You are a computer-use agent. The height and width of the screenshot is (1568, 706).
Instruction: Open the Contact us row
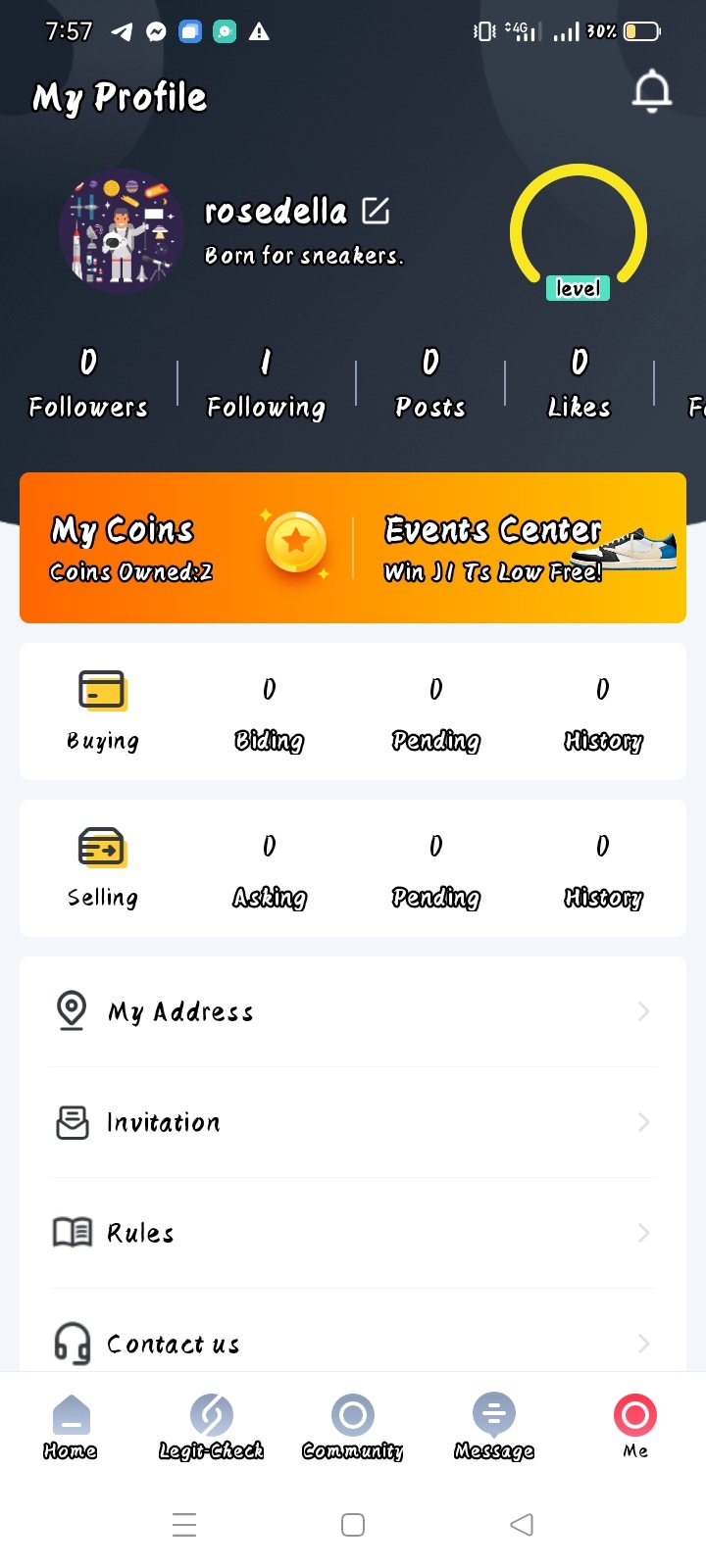coord(353,1343)
